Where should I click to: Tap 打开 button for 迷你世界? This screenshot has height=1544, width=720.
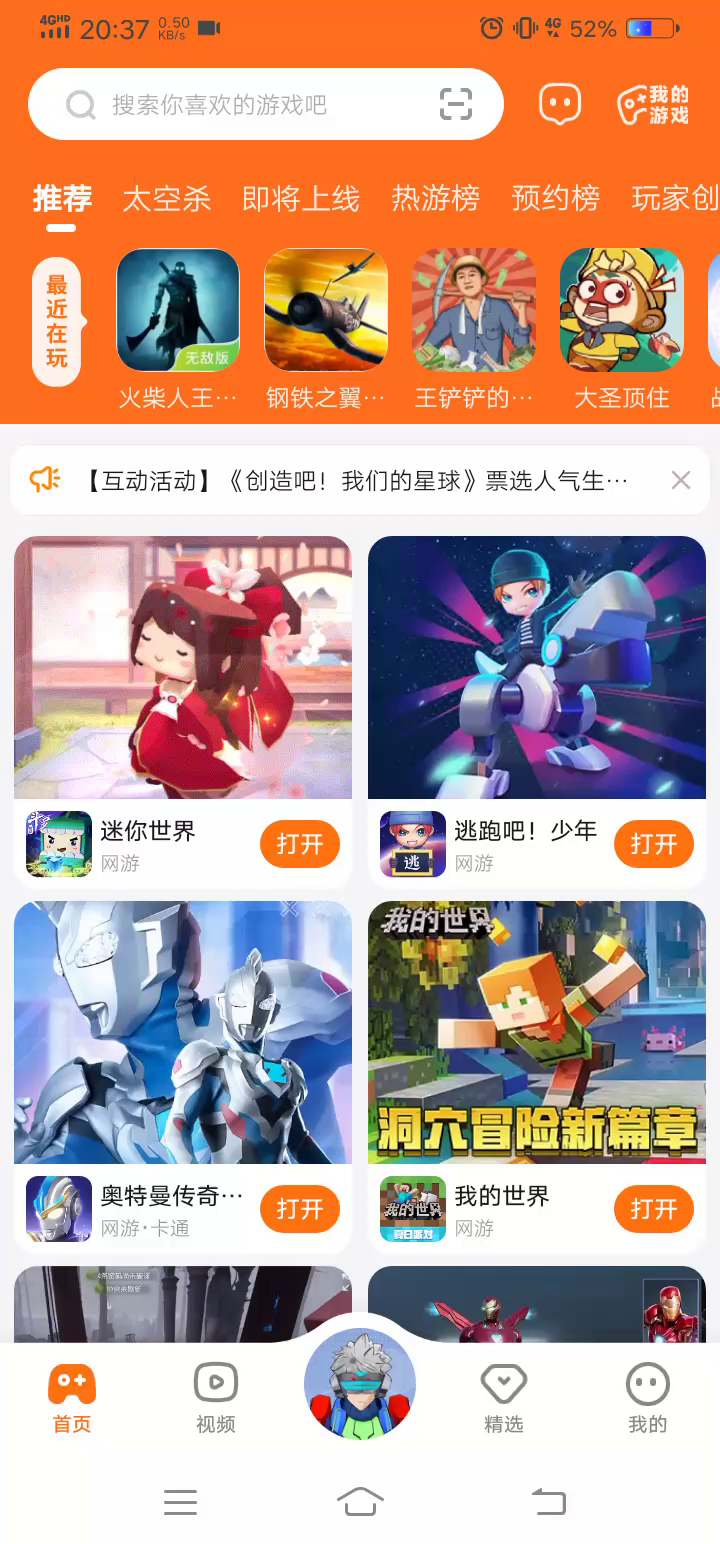coord(300,844)
